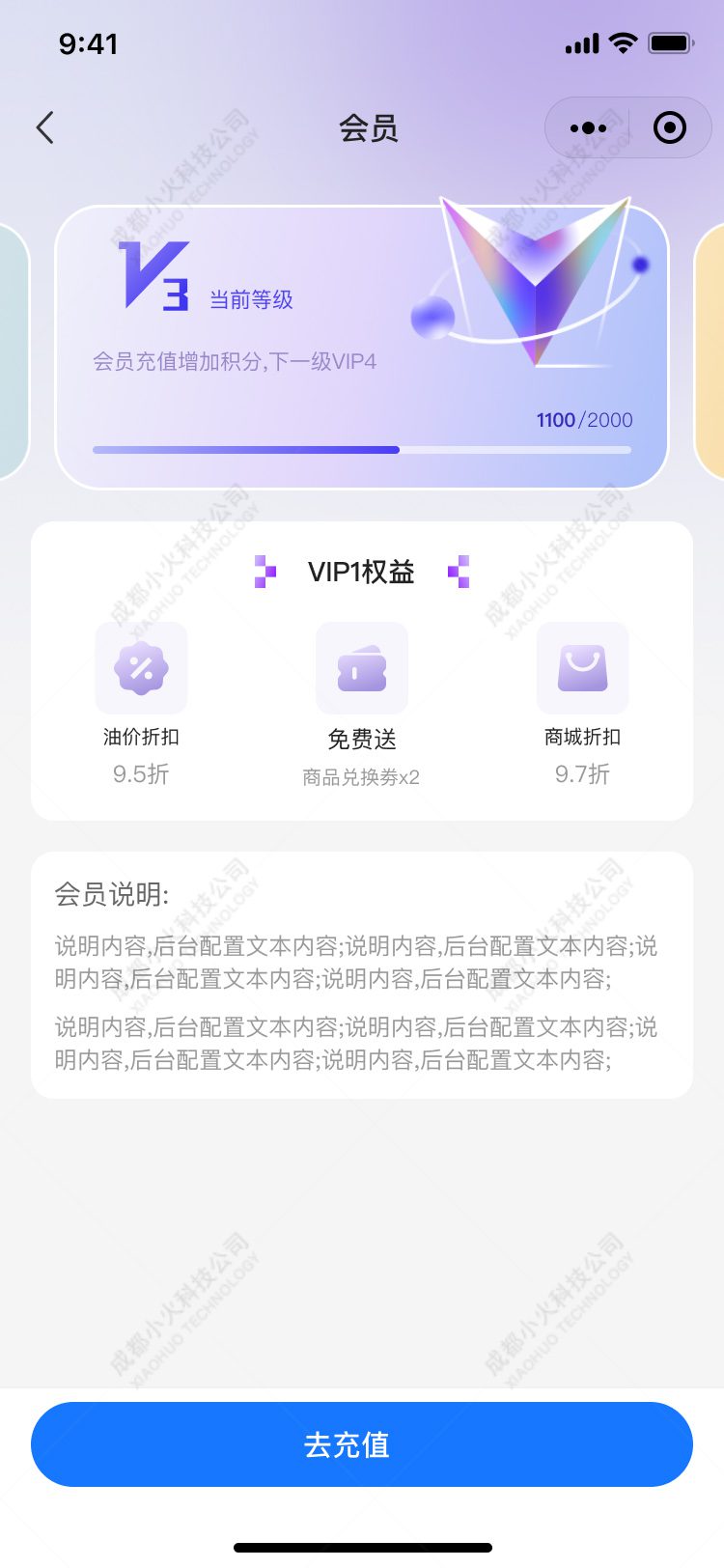Viewport: 724px width, 1568px height.
Task: Tap the 商品兑换券x2 coupon text
Action: pos(362,776)
